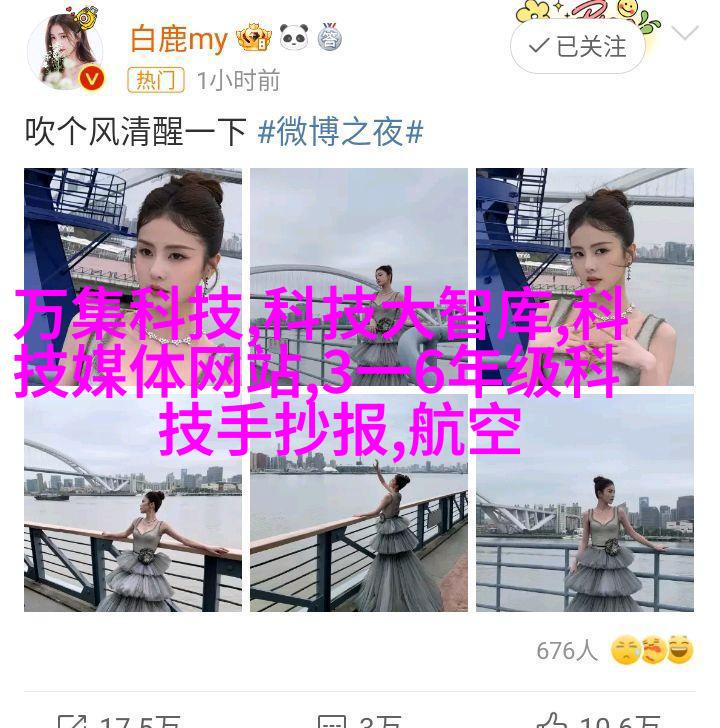The width and height of the screenshot is (720, 728).
Task: Expand the post options chevron
Action: (685, 33)
